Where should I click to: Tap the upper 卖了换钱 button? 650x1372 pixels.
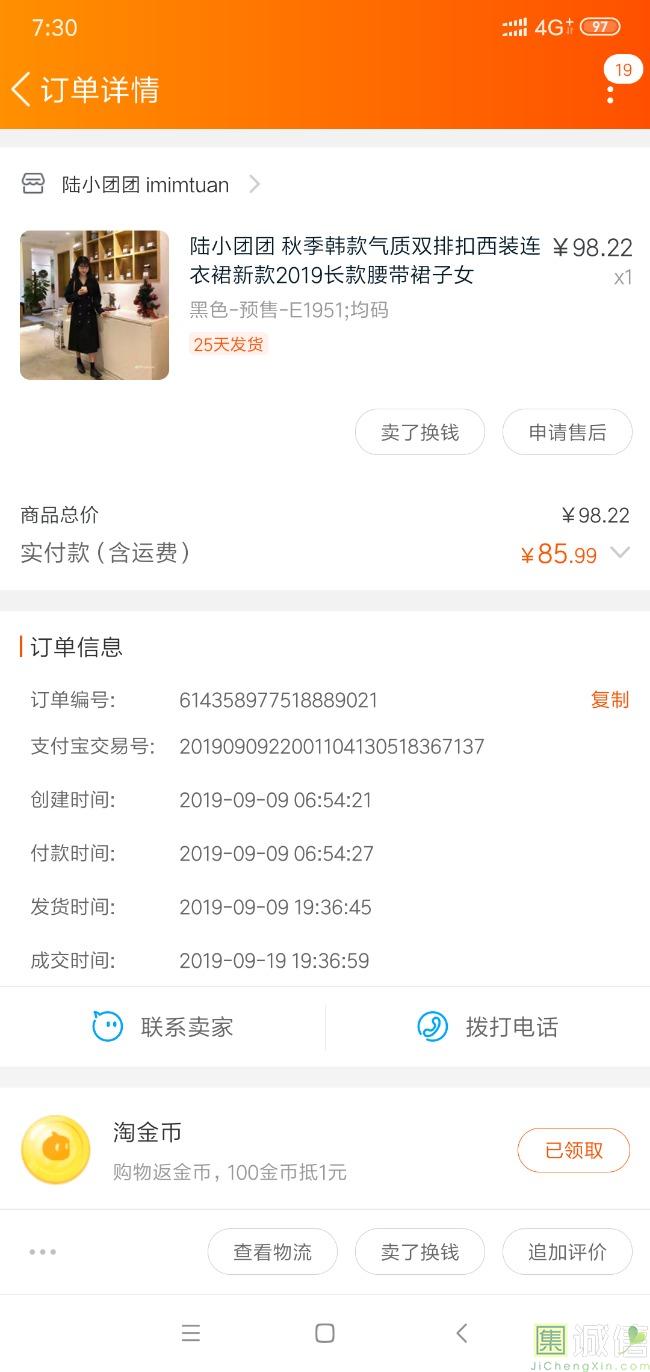[x=420, y=432]
